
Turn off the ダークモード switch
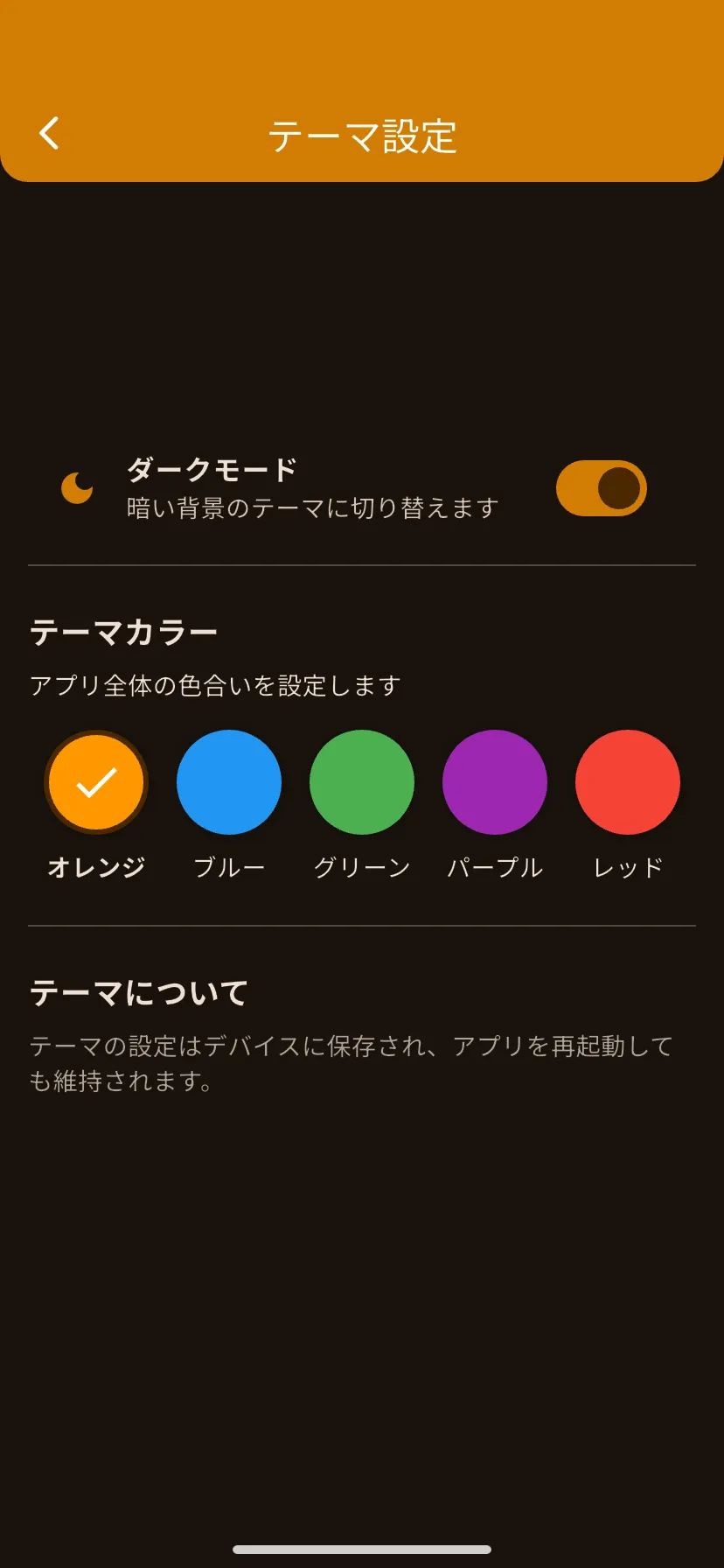(x=601, y=488)
